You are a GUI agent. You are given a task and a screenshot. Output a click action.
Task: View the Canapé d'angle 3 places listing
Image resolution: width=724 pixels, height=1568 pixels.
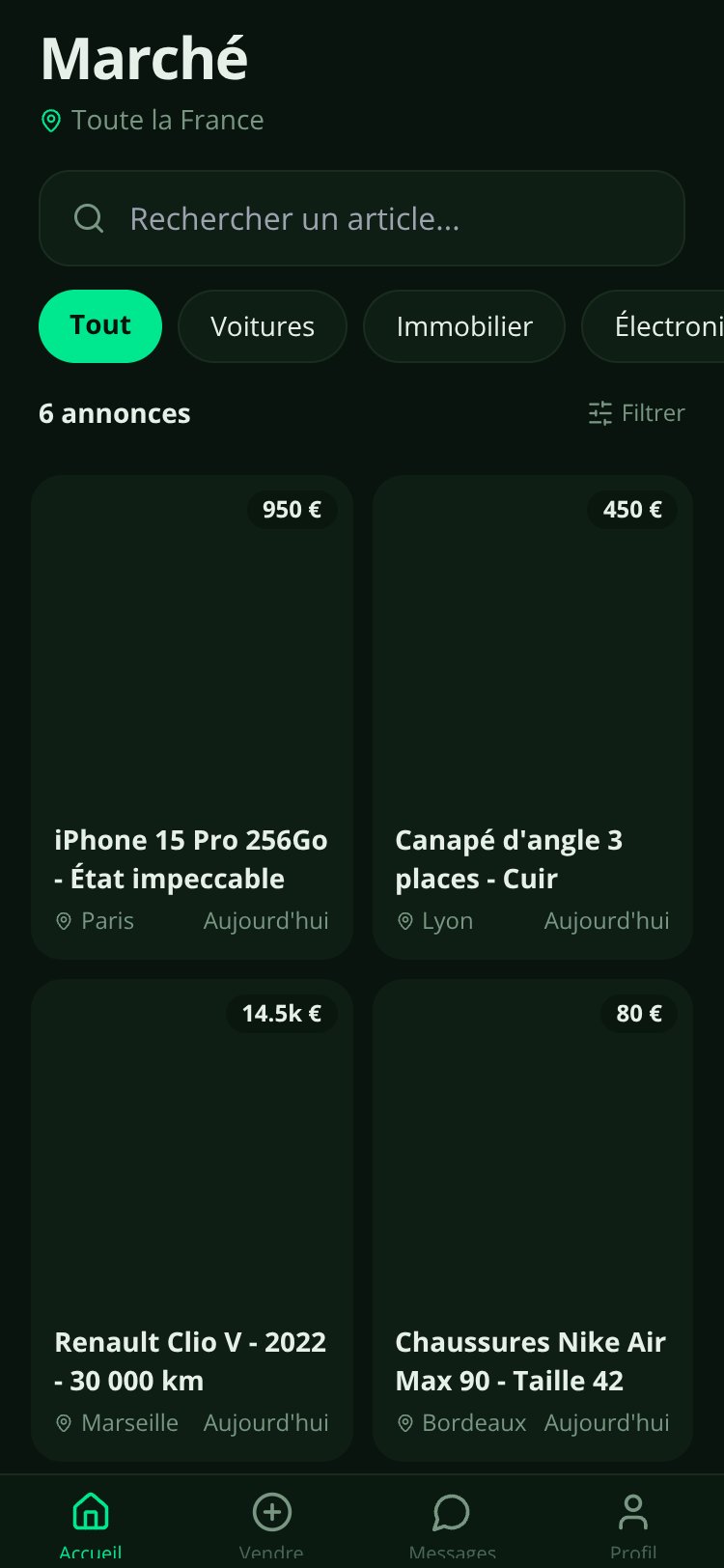pyautogui.click(x=533, y=716)
